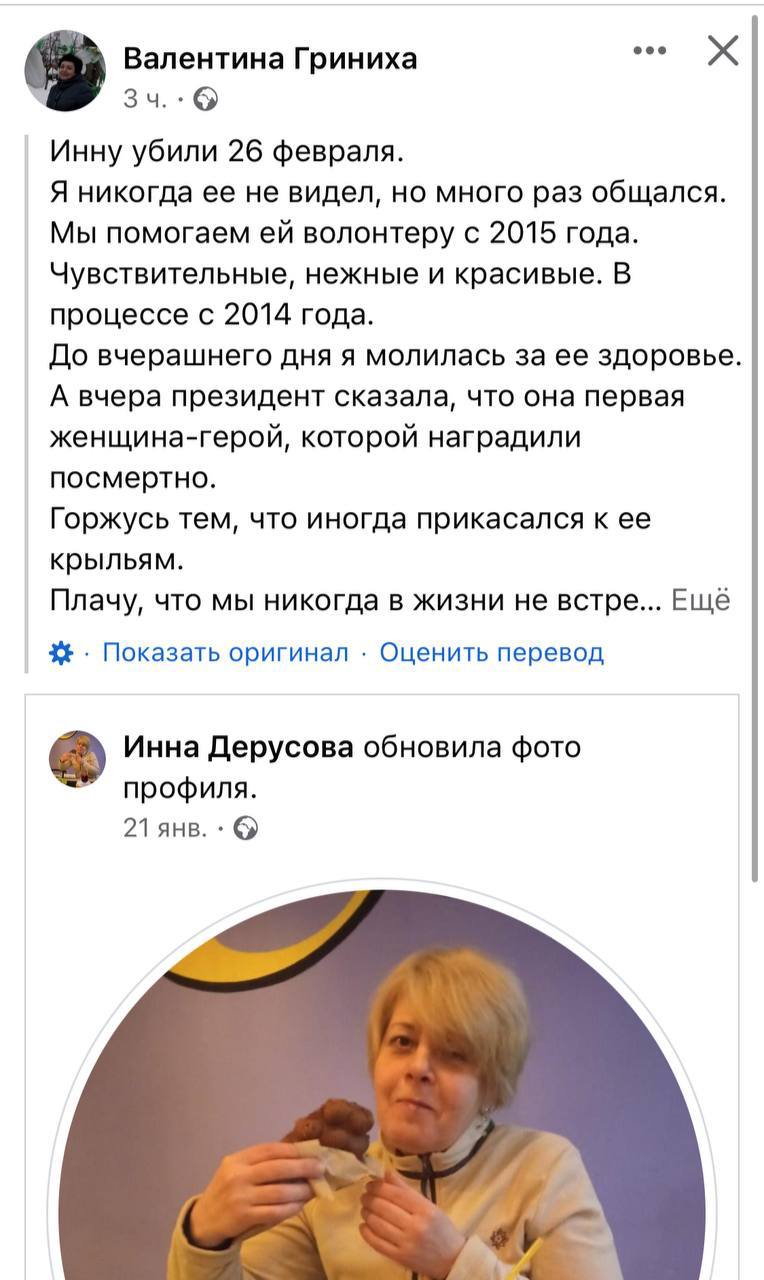Image resolution: width=764 pixels, height=1280 pixels.
Task: Tap Показать оригинал to view original text
Action: tap(226, 653)
